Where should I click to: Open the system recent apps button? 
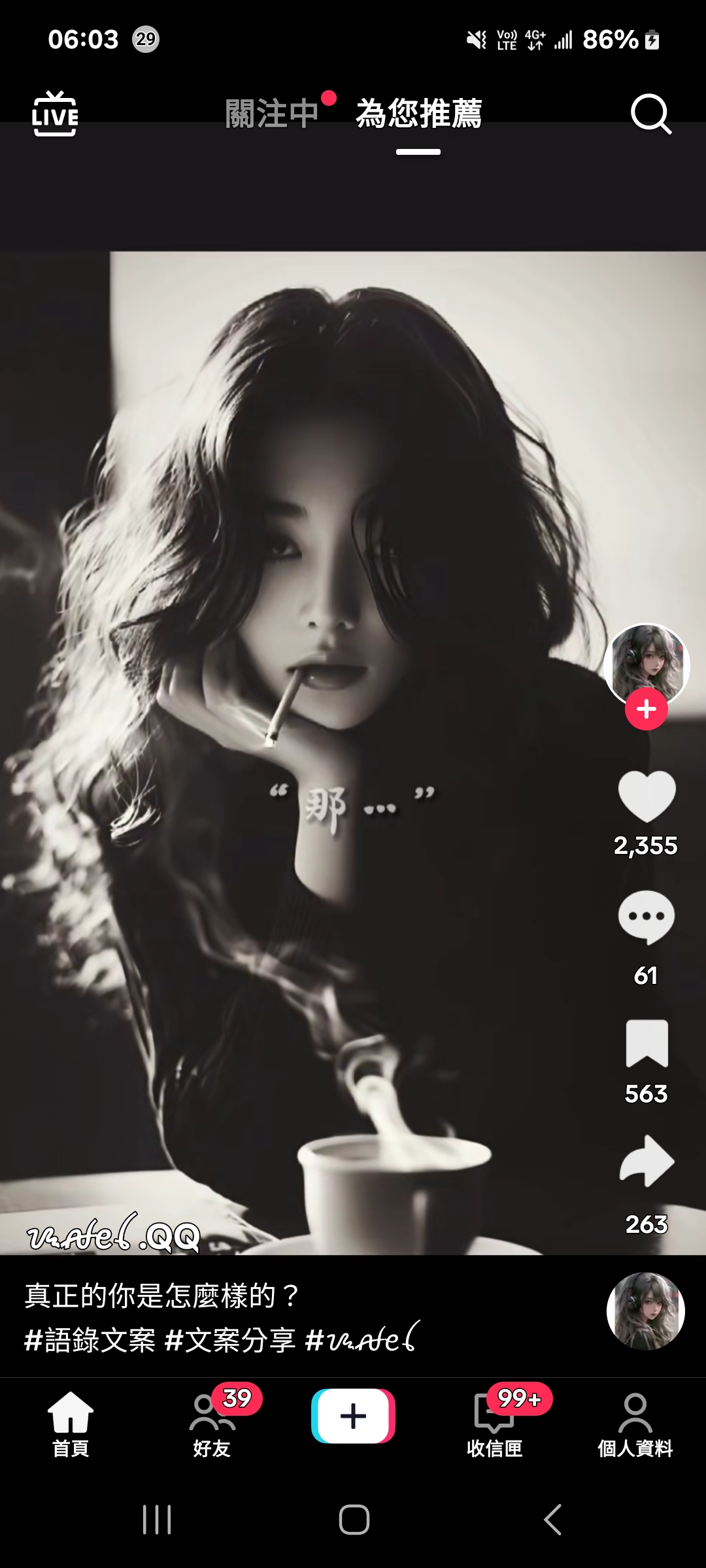point(157,1520)
